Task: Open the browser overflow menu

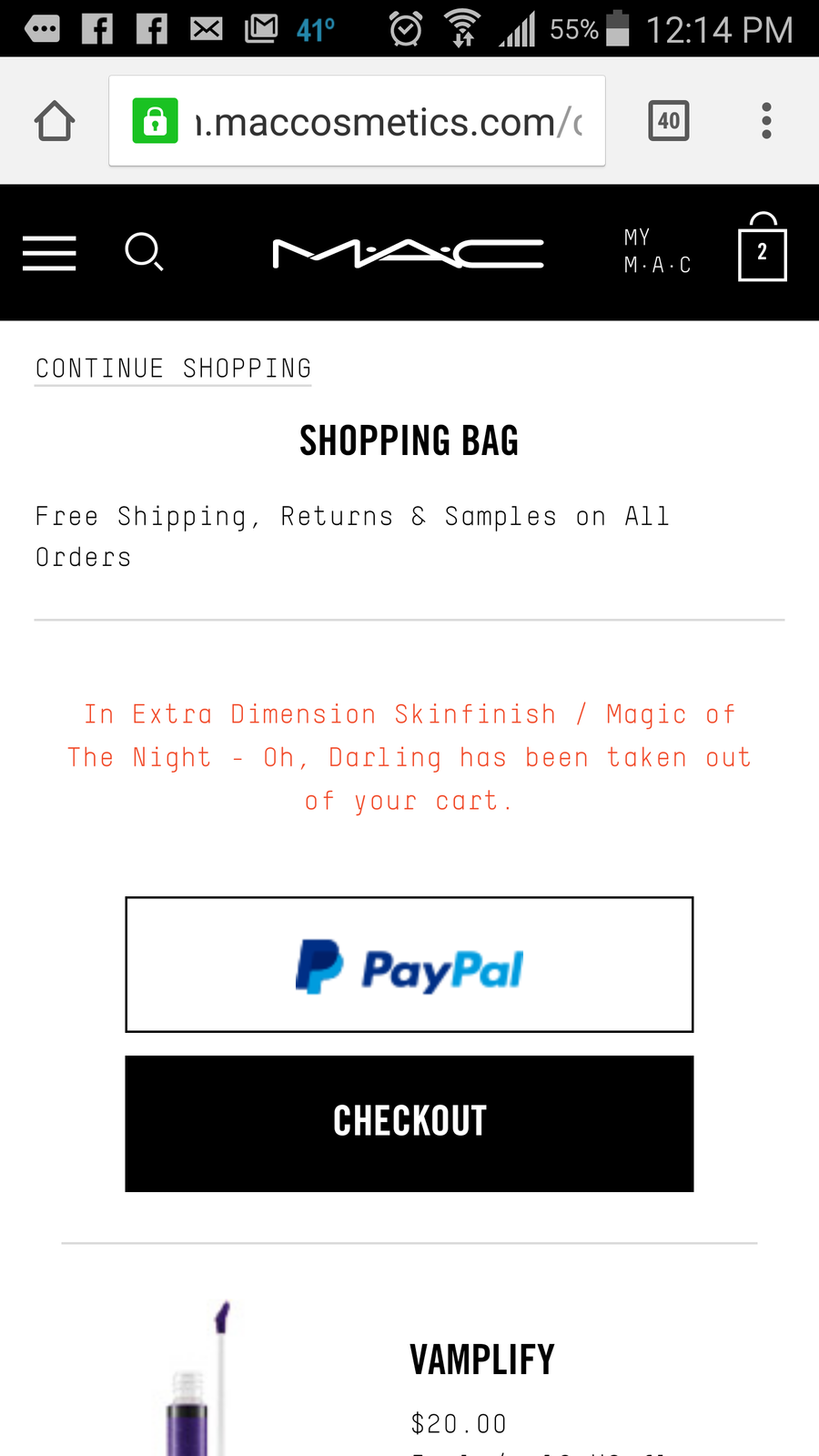Action: (766, 121)
